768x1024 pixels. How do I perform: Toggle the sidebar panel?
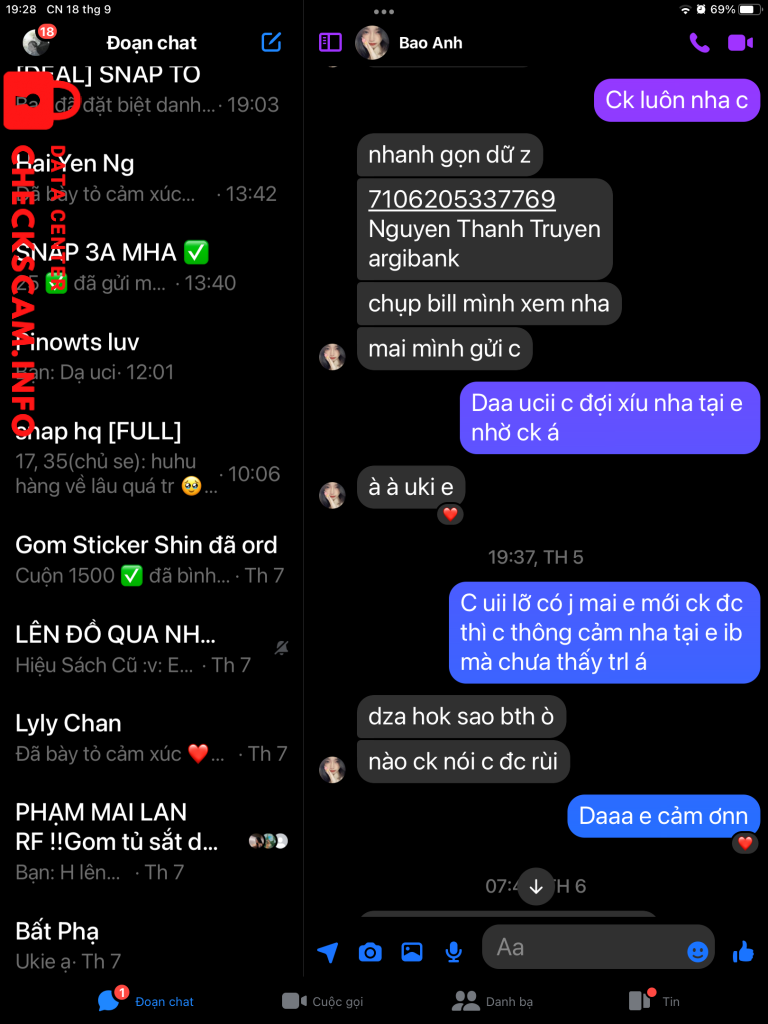pyautogui.click(x=330, y=42)
